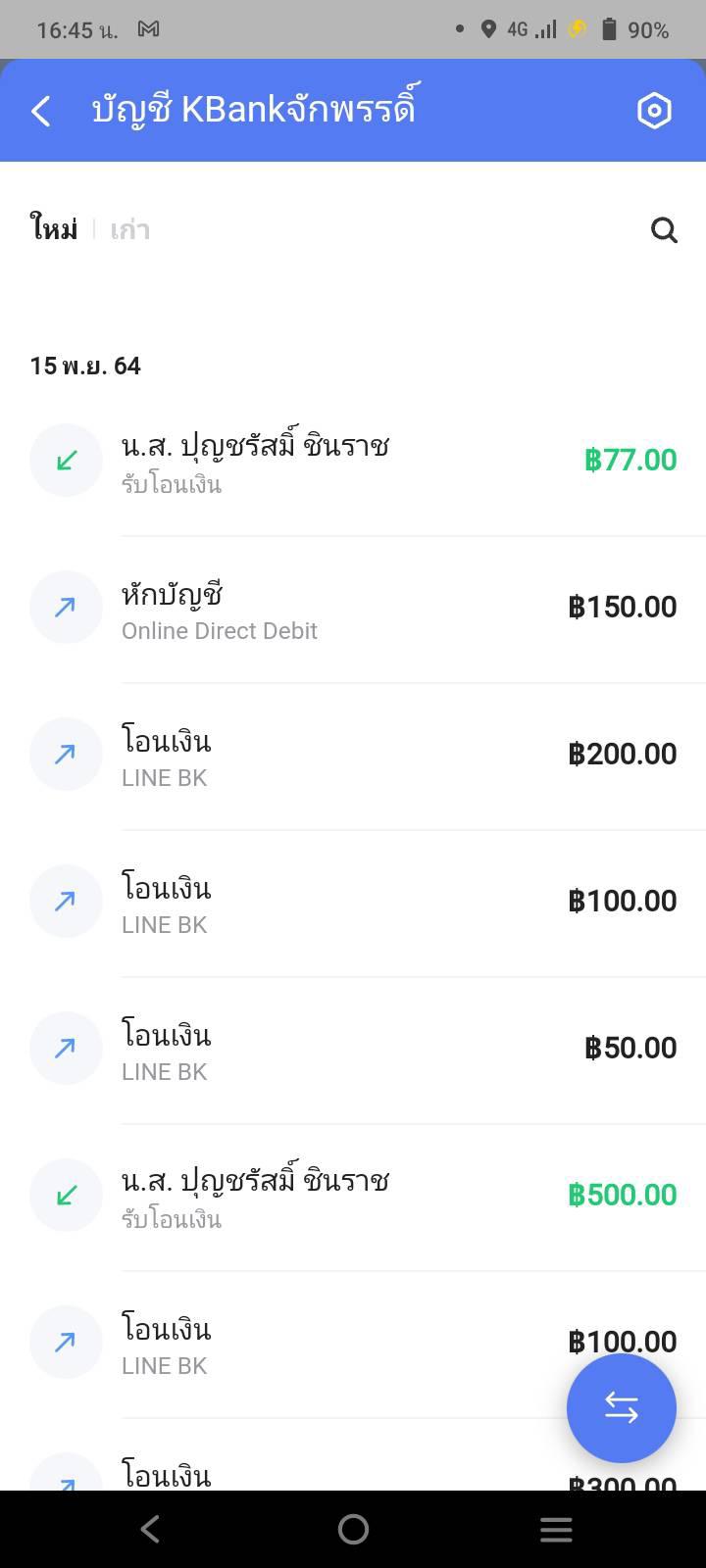This screenshot has width=706, height=1568.
Task: Return to the system home screen
Action: [x=353, y=1529]
